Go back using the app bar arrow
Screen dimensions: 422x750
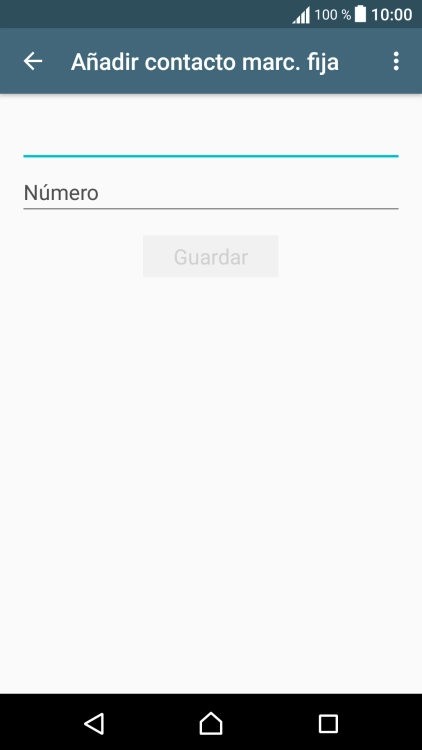click(33, 61)
